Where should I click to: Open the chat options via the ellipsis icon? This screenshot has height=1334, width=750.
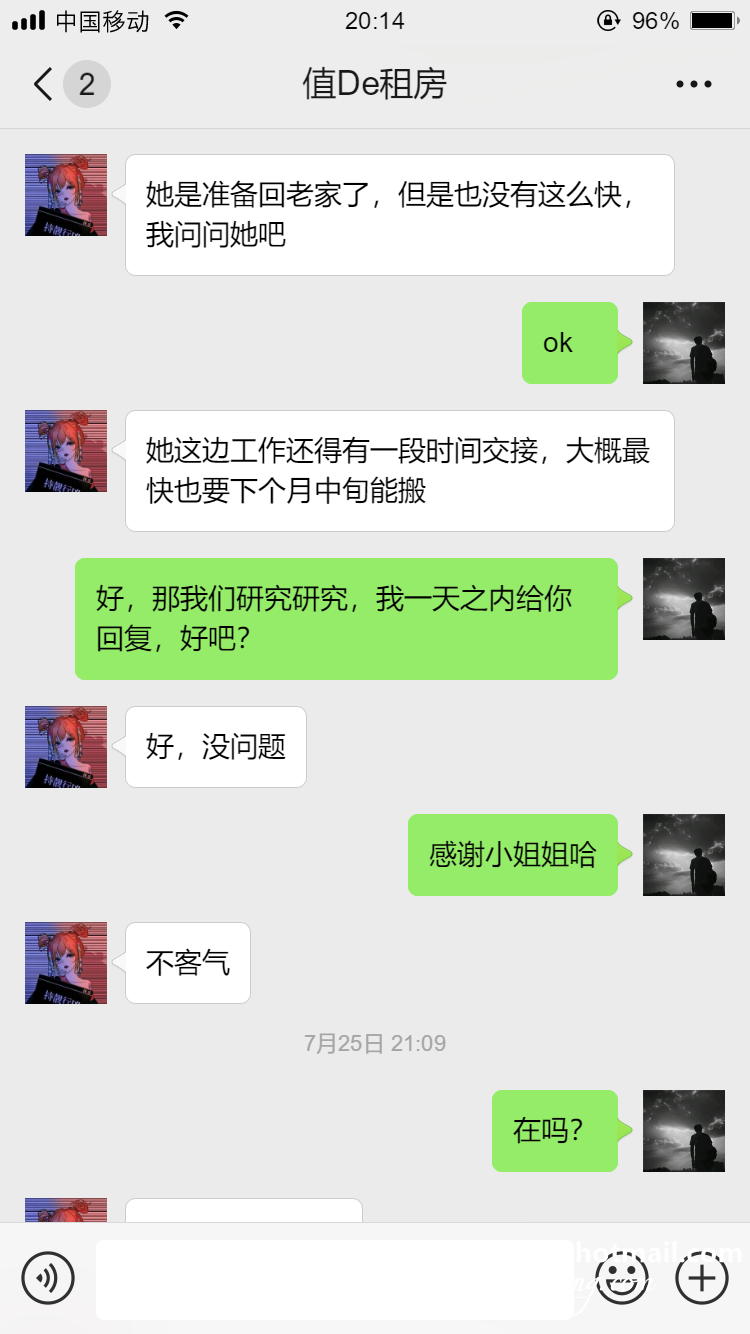pos(692,84)
